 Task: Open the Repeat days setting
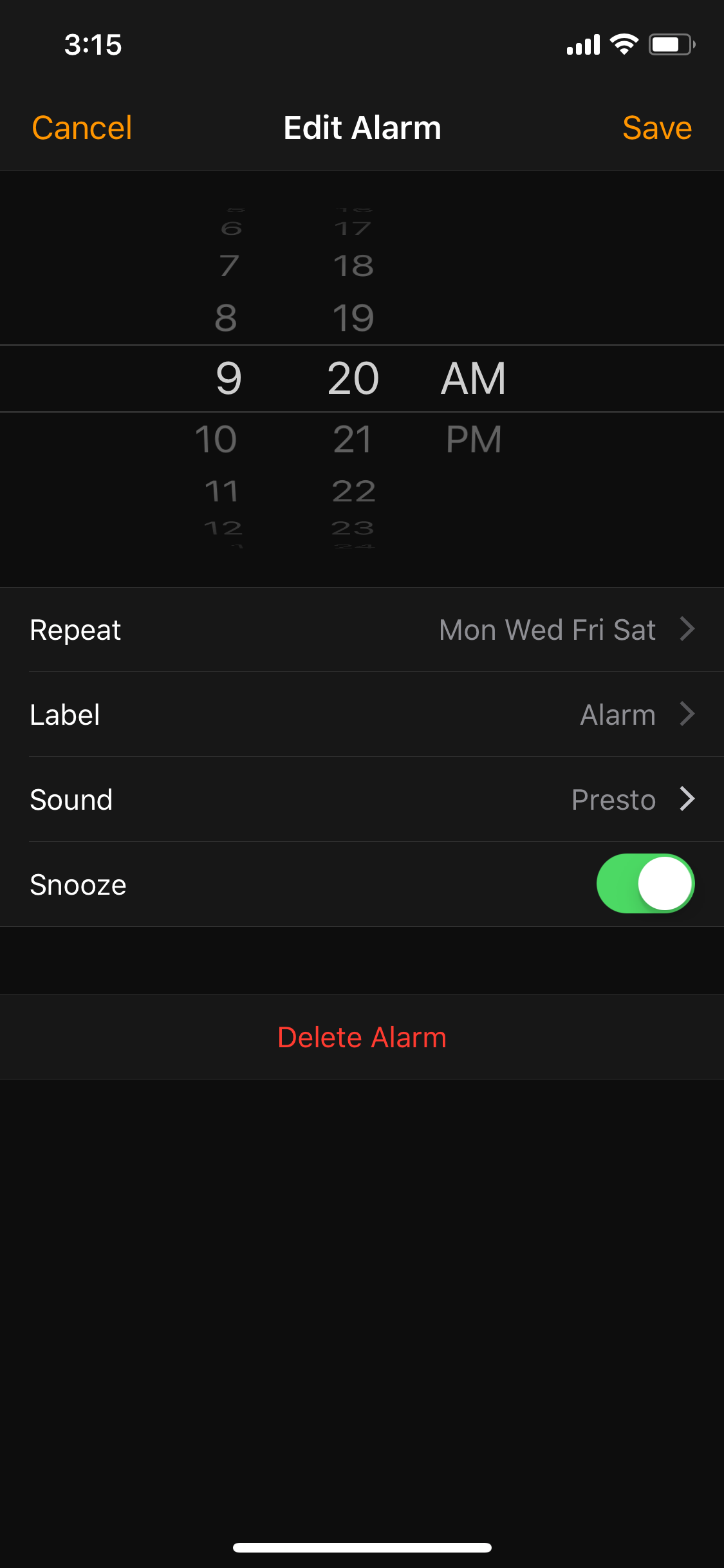[x=362, y=630]
